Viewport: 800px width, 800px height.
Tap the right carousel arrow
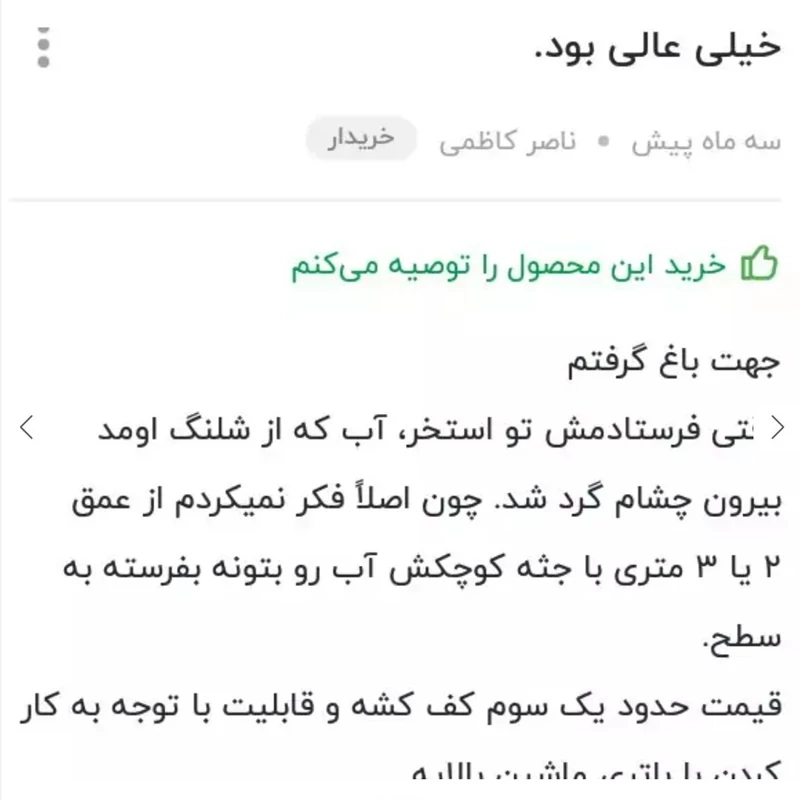coord(777,428)
